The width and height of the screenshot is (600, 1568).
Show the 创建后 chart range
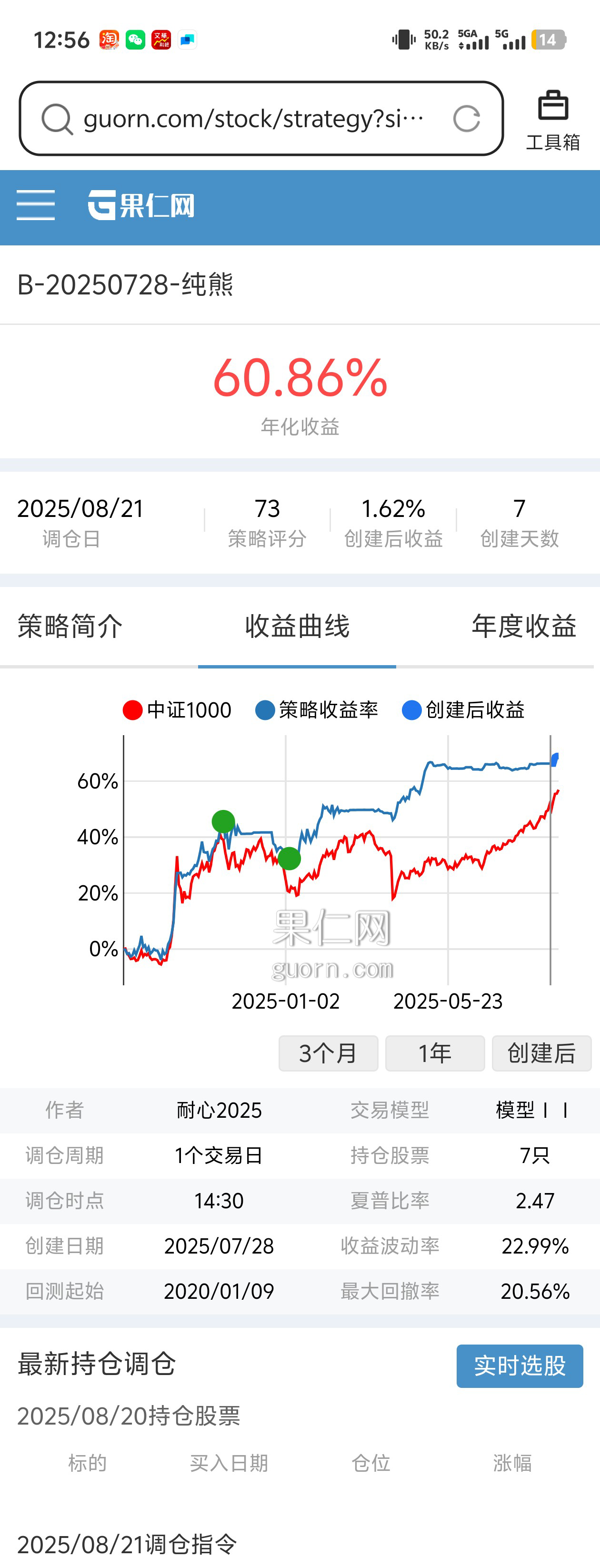(541, 1053)
